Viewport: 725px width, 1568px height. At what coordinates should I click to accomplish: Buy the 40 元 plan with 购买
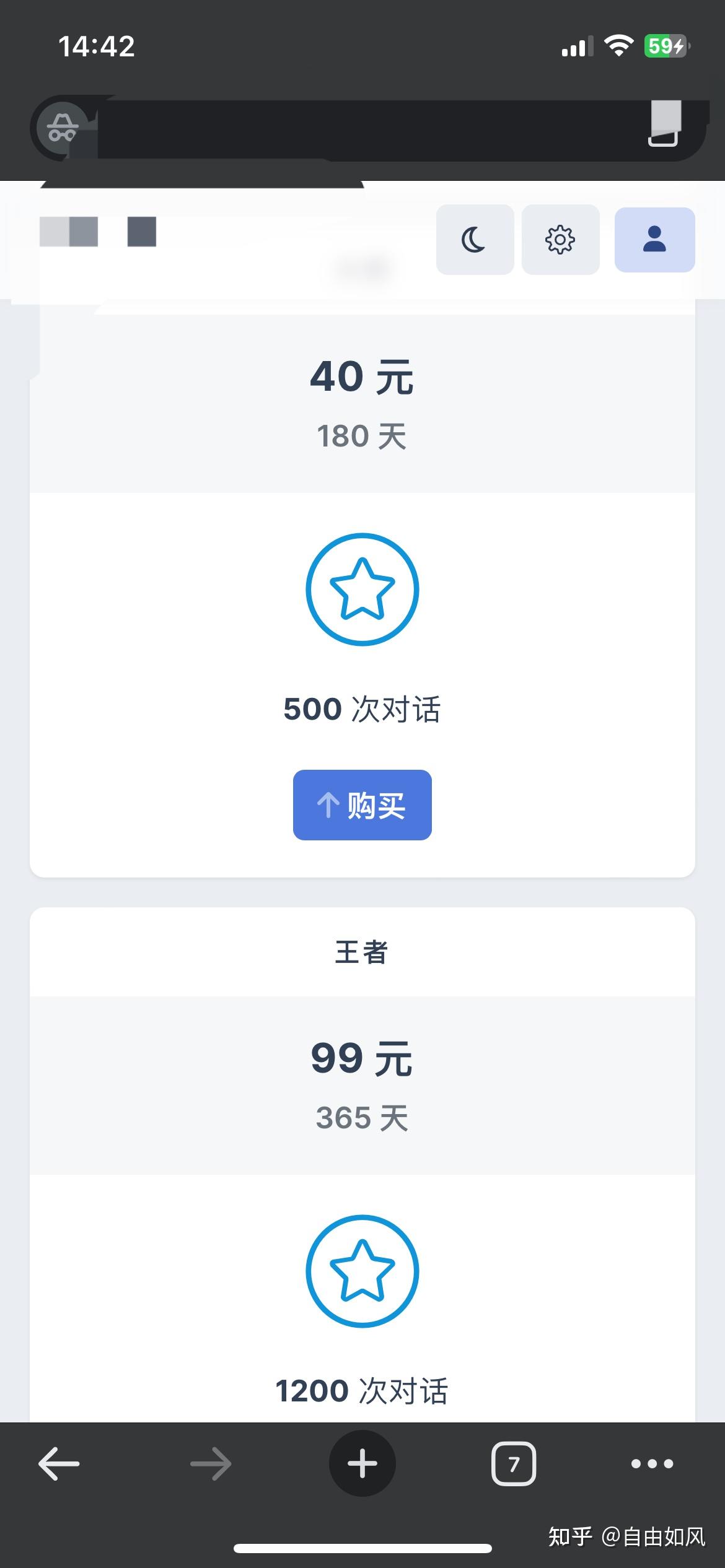pos(362,805)
